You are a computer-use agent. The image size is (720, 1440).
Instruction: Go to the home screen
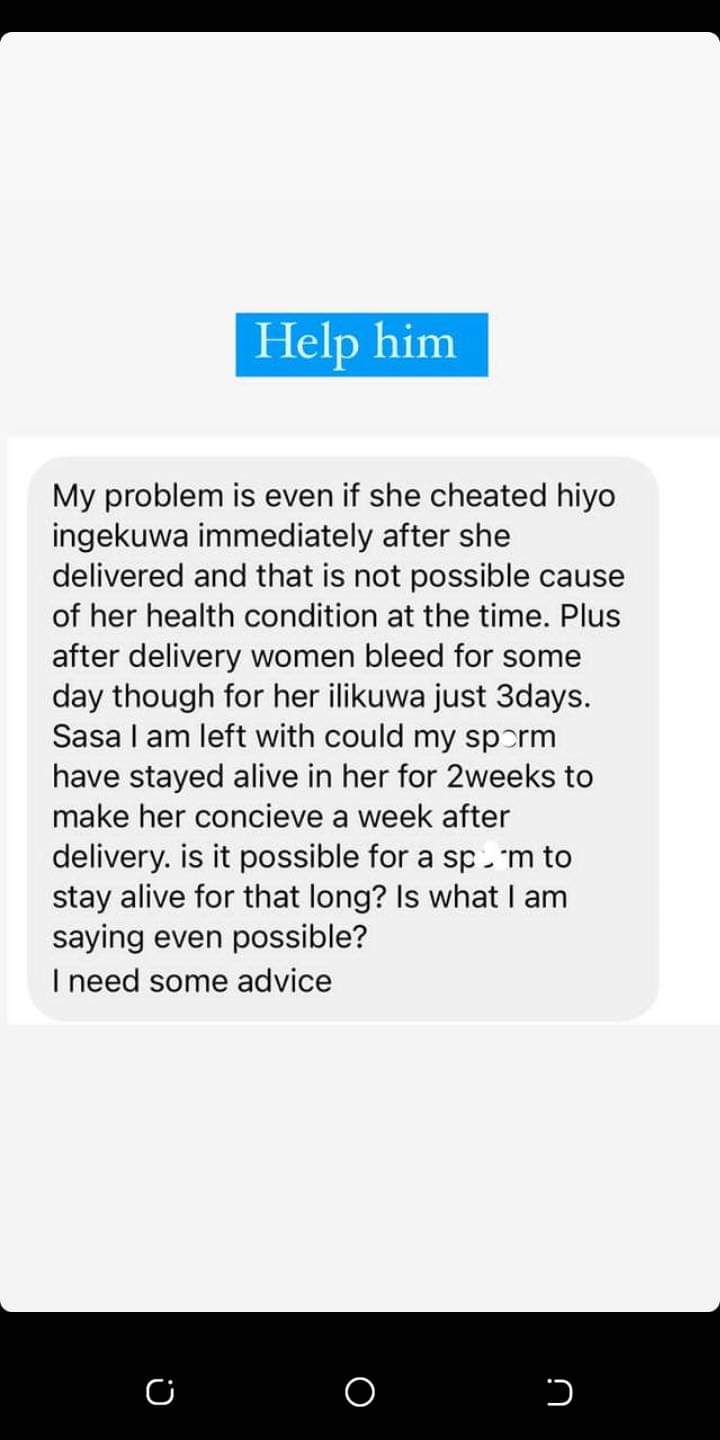point(359,1392)
